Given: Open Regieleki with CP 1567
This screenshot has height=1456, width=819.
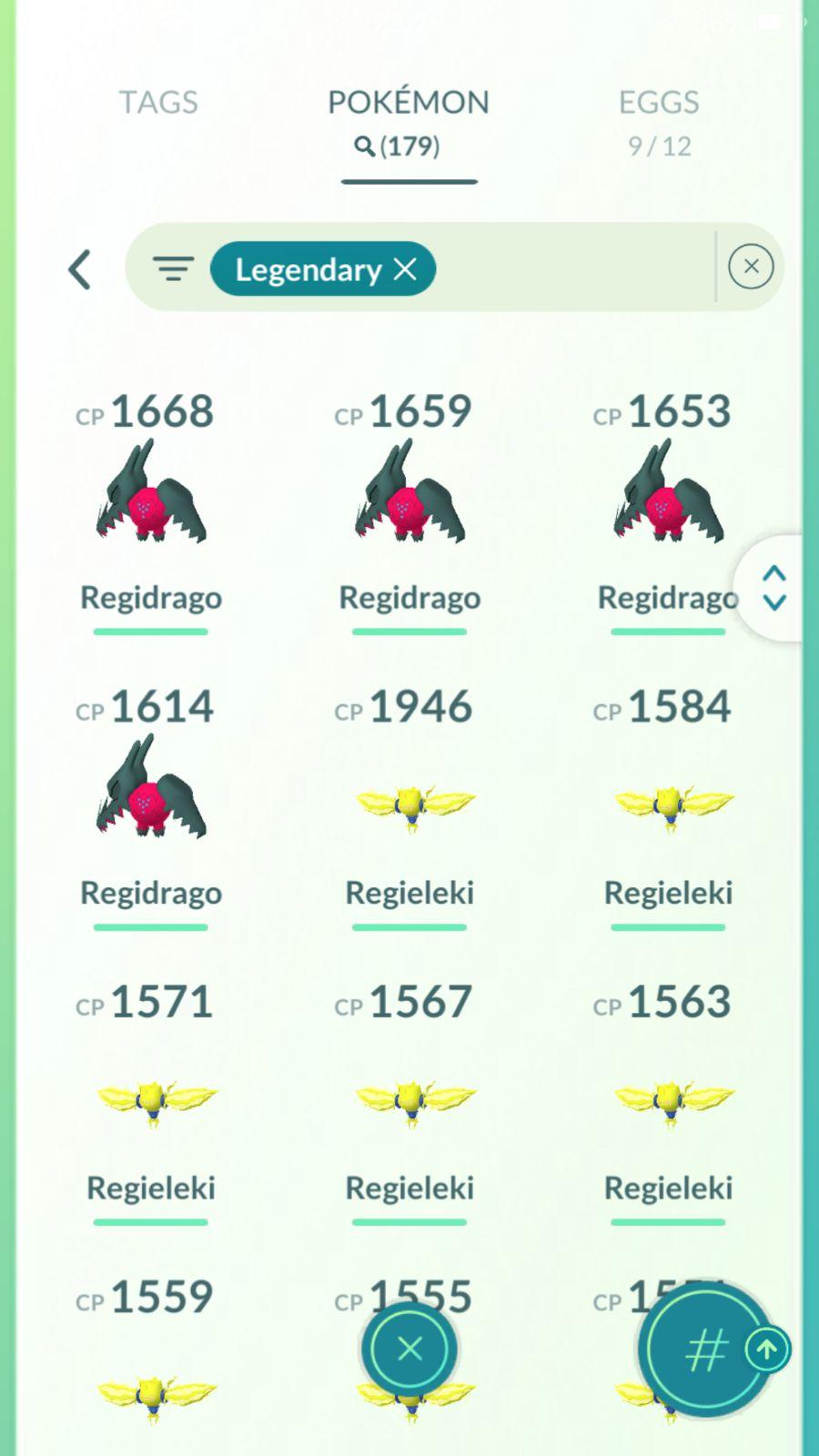Looking at the screenshot, I should coord(409,1098).
